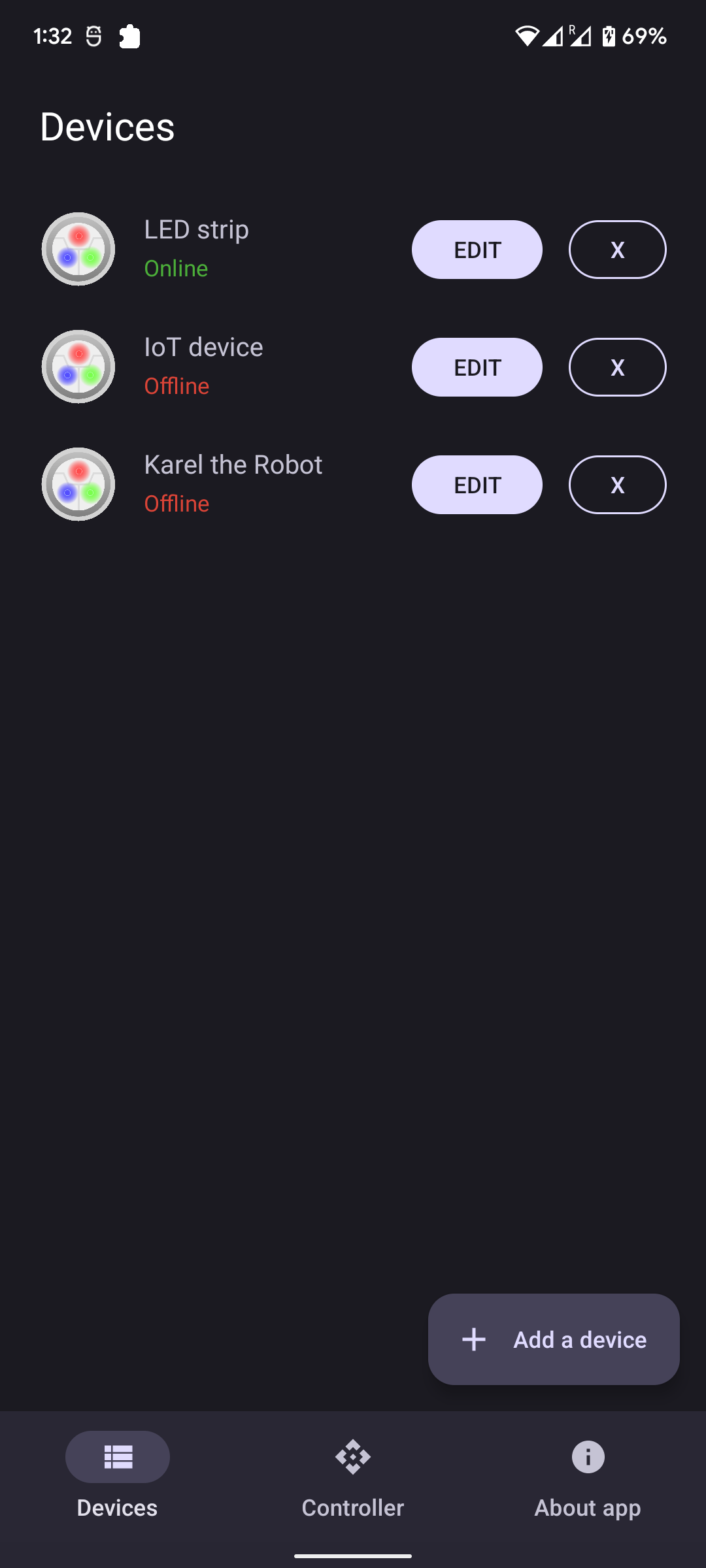
Task: Remove the LED strip device
Action: click(617, 250)
